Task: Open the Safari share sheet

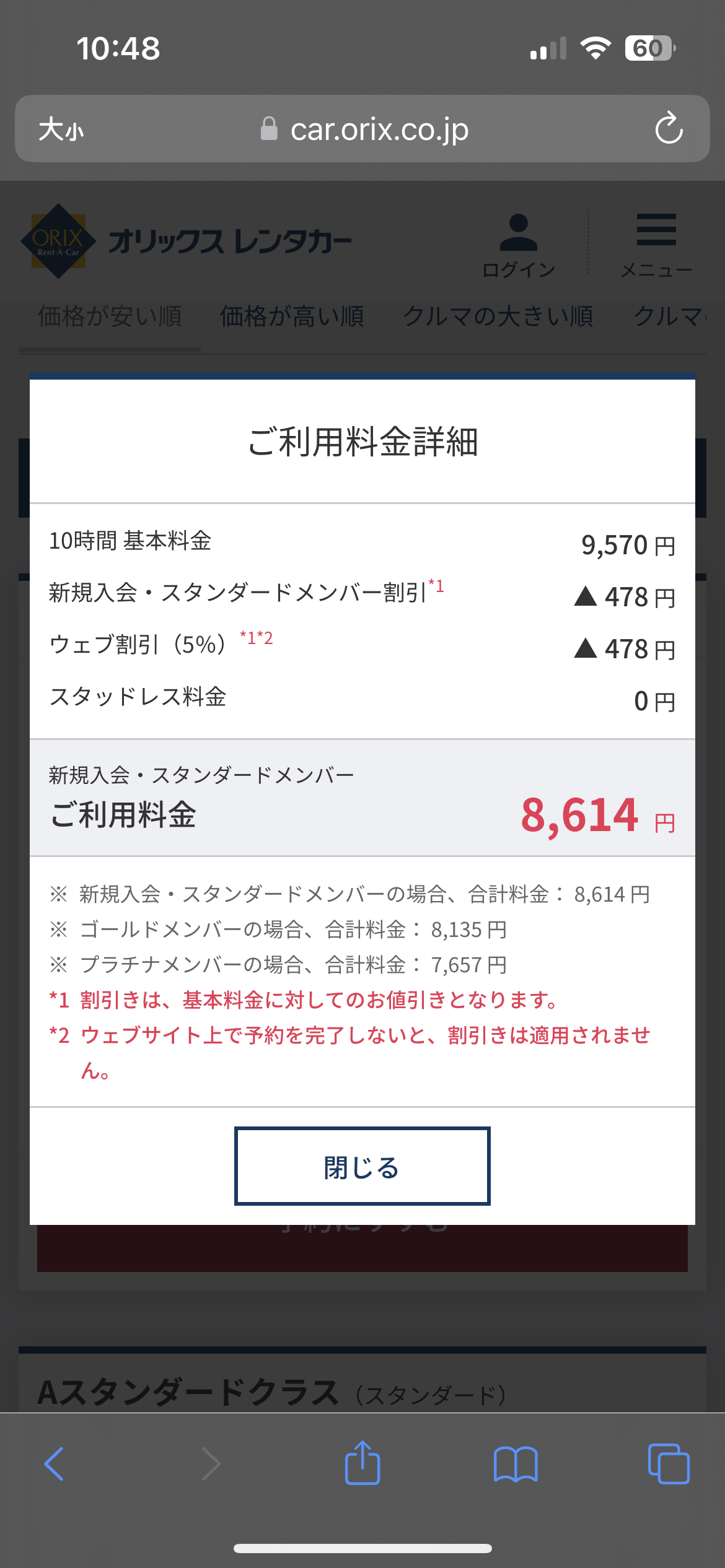Action: 362,1463
